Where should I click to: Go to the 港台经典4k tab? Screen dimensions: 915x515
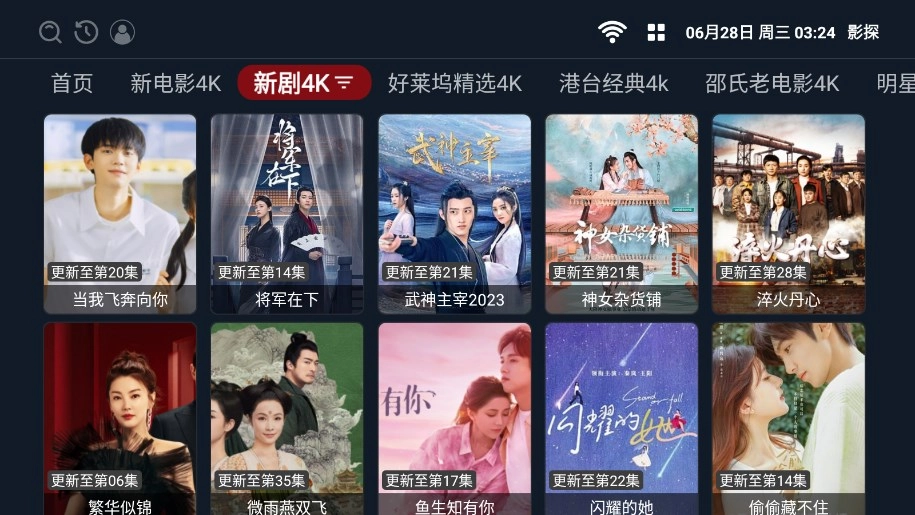(x=614, y=83)
